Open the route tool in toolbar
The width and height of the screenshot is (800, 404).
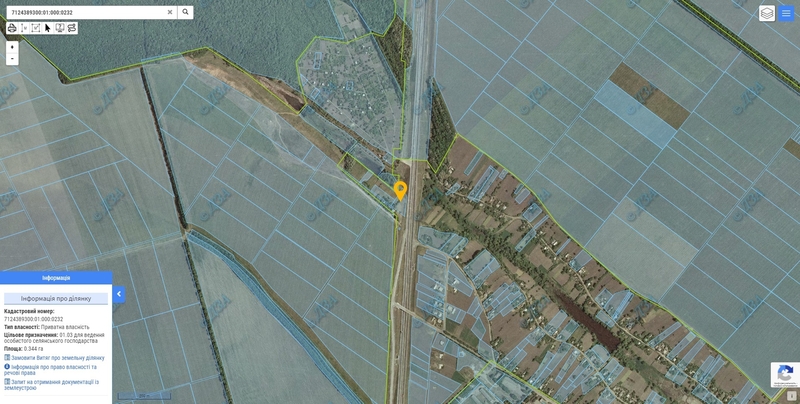point(72,28)
